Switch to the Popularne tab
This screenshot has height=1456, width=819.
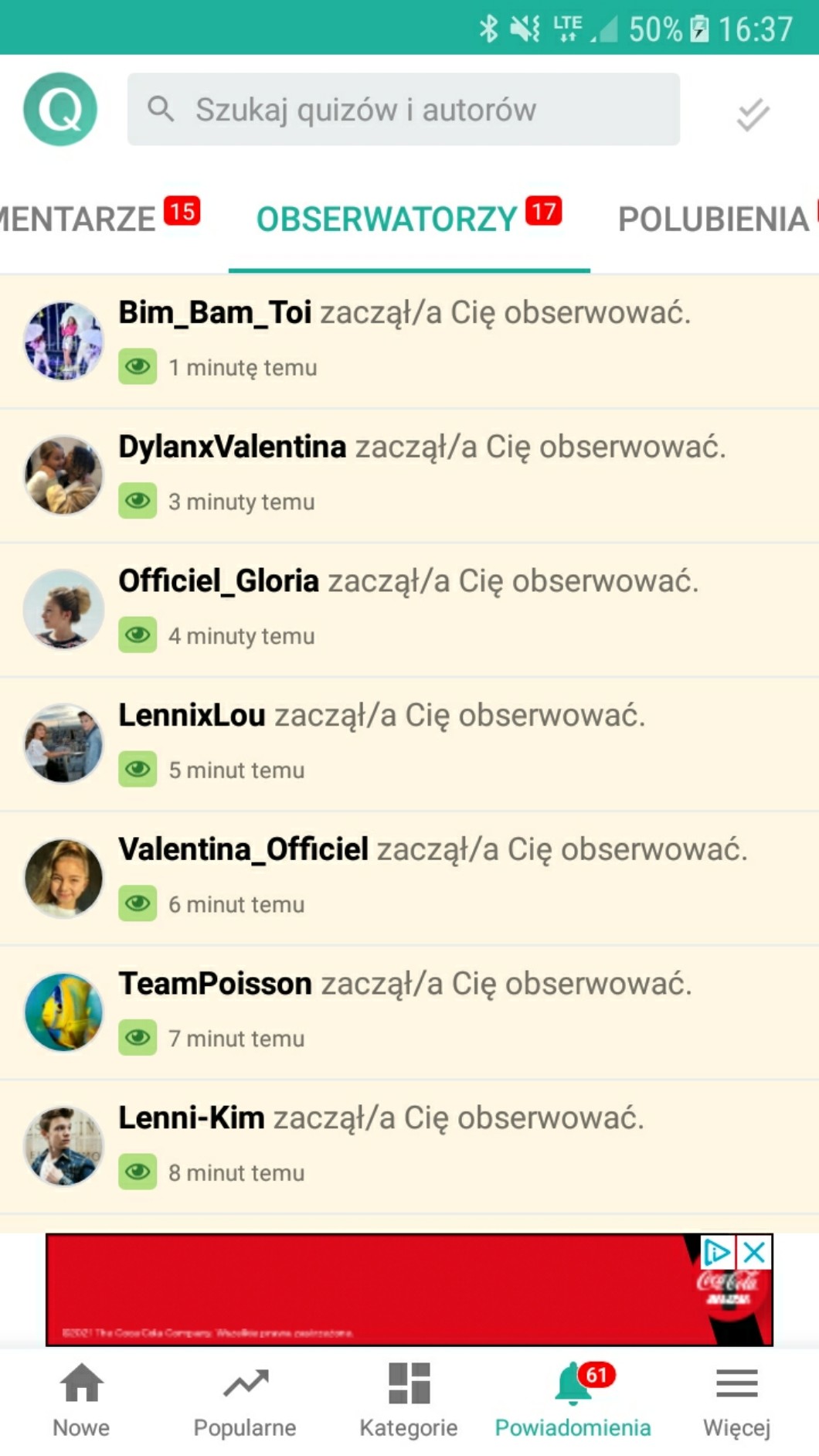coord(245,1400)
